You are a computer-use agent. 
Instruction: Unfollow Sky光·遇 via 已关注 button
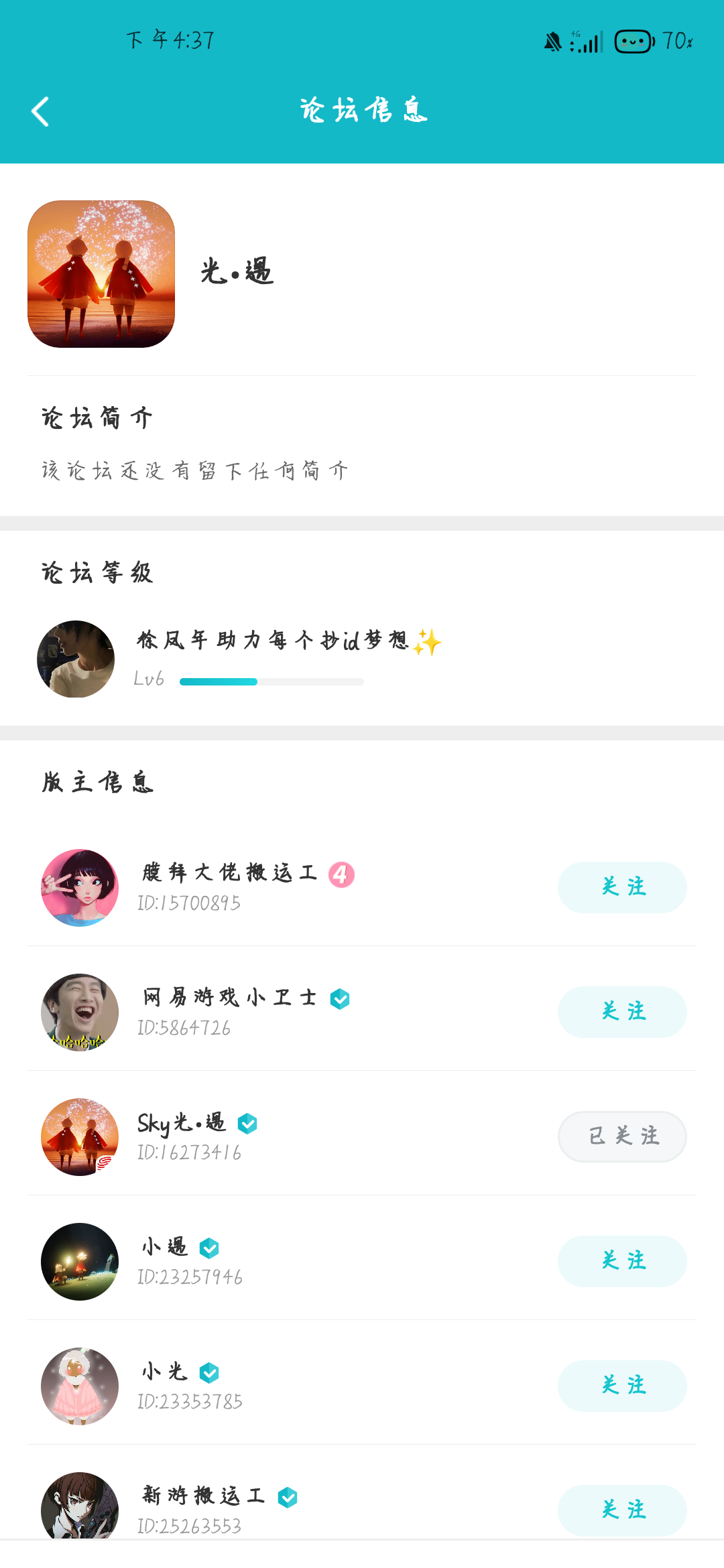[621, 1136]
